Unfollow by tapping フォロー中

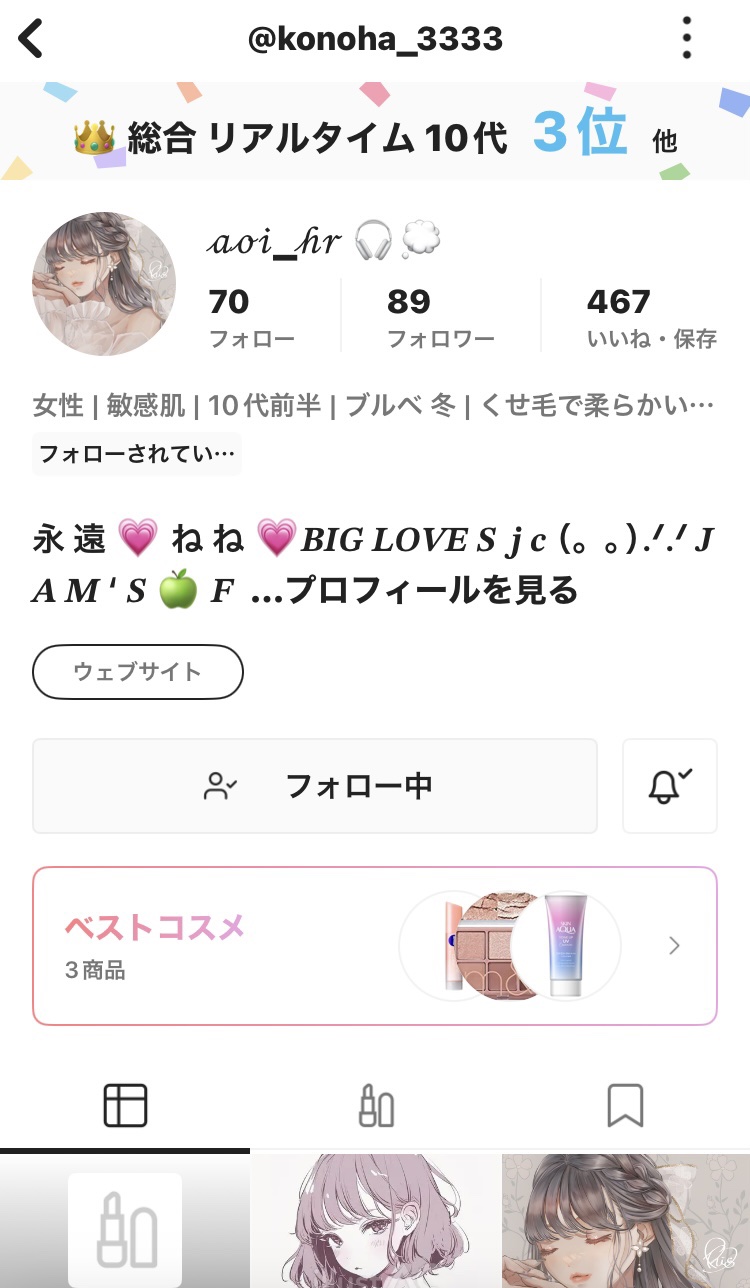coord(360,786)
